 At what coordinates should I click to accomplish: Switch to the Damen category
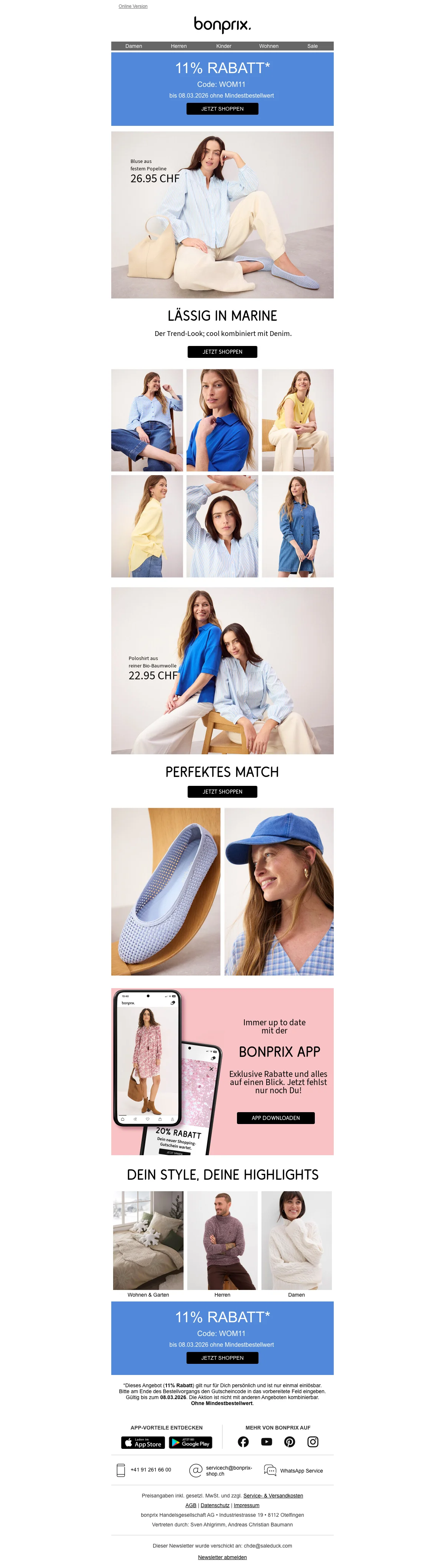pos(134,46)
